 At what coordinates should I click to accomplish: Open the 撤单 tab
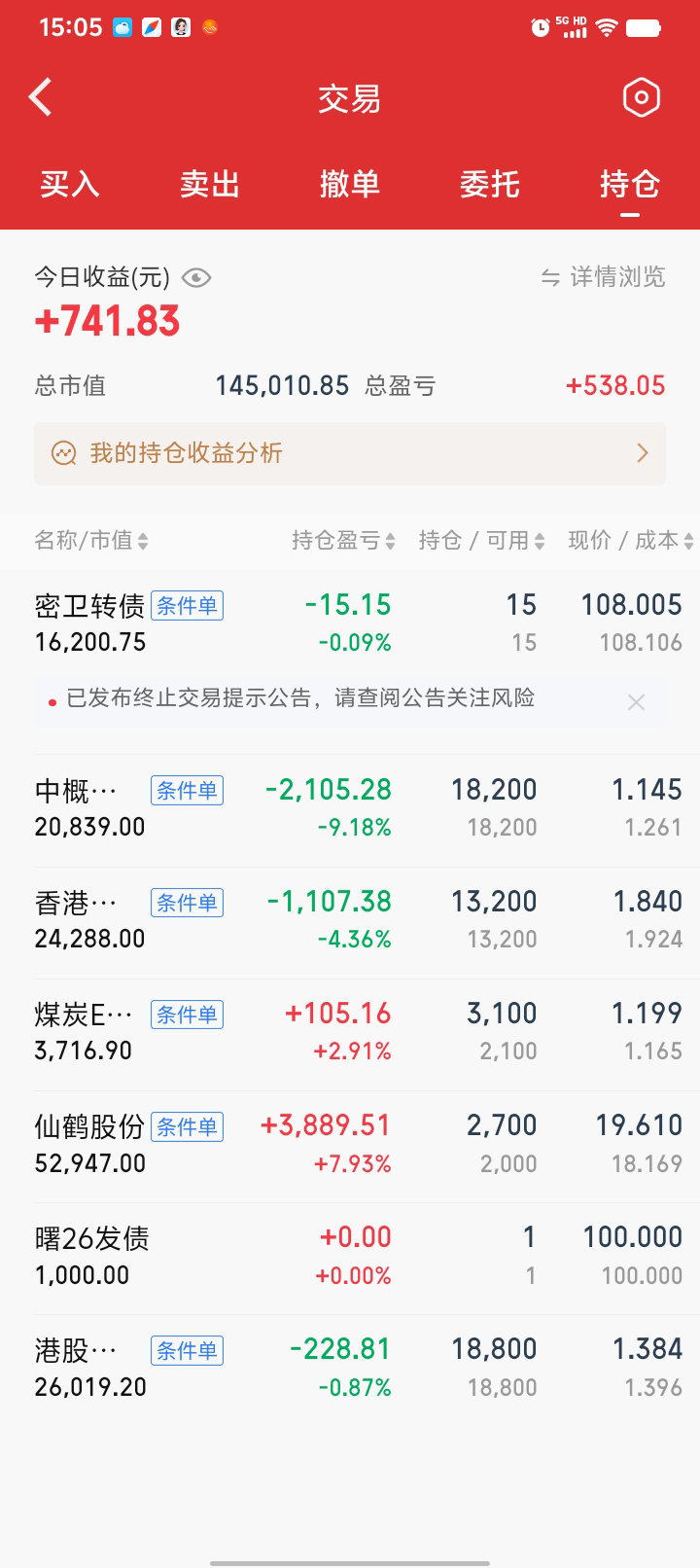pyautogui.click(x=350, y=184)
